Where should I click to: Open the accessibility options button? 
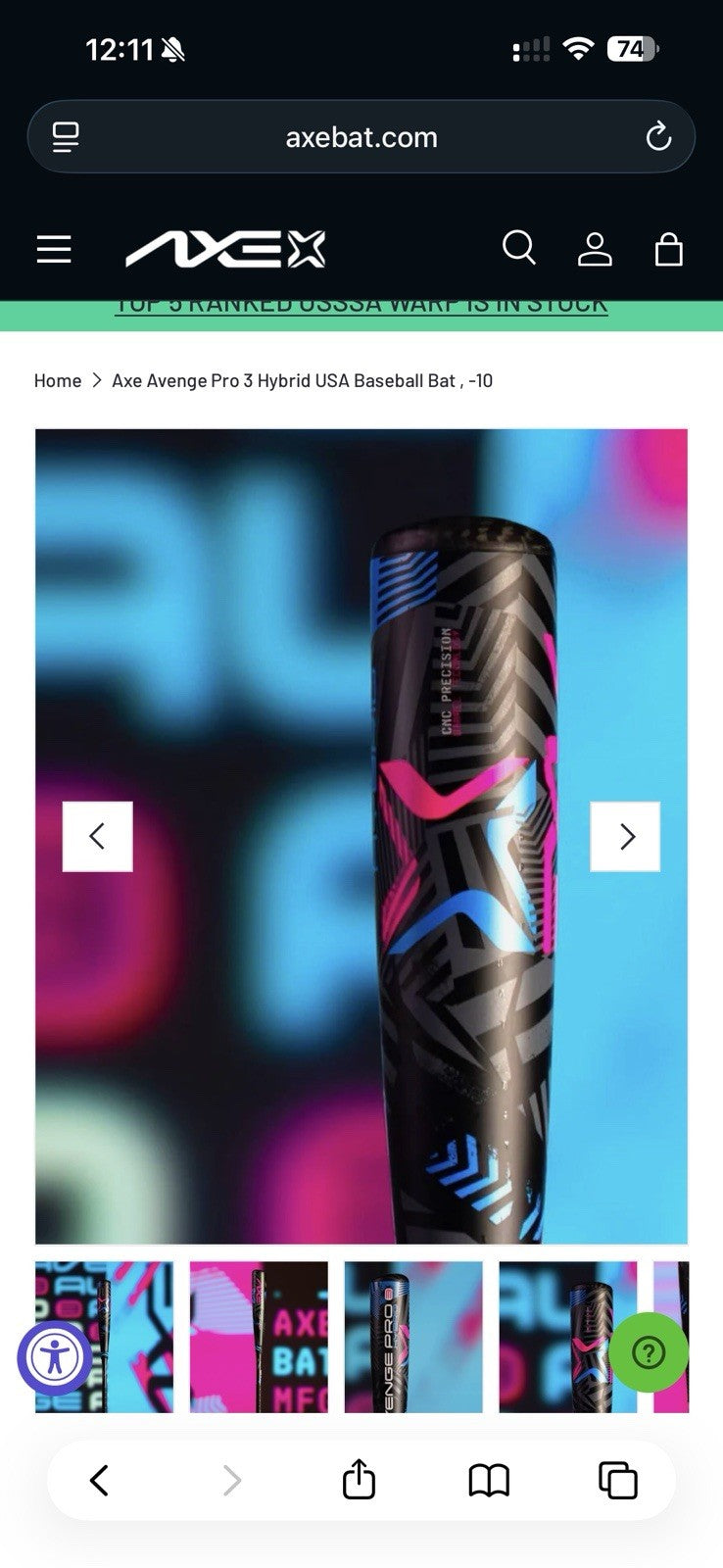click(x=55, y=1357)
